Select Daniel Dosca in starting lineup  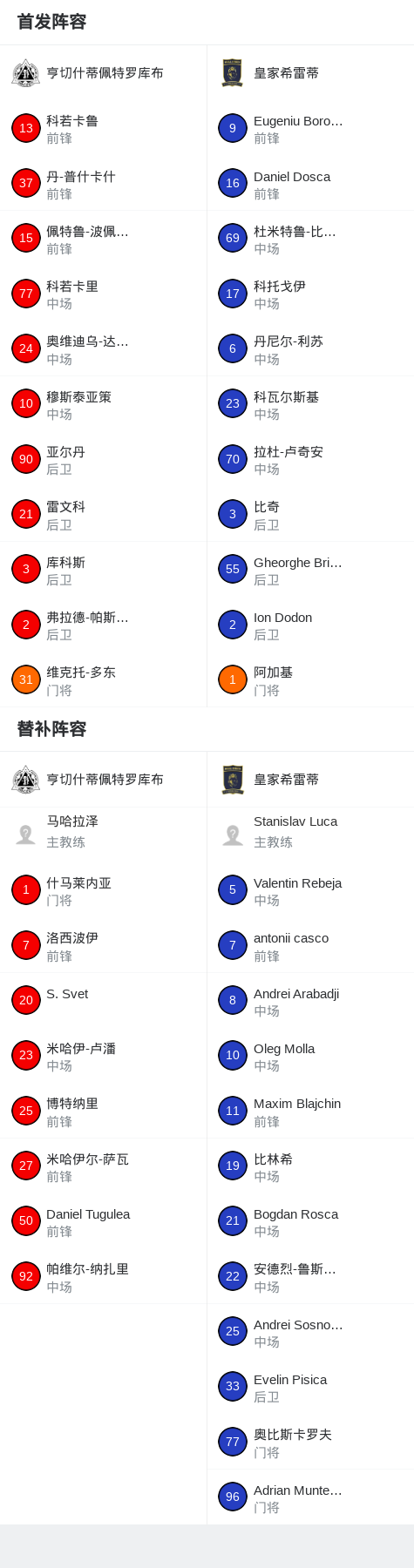tap(310, 184)
